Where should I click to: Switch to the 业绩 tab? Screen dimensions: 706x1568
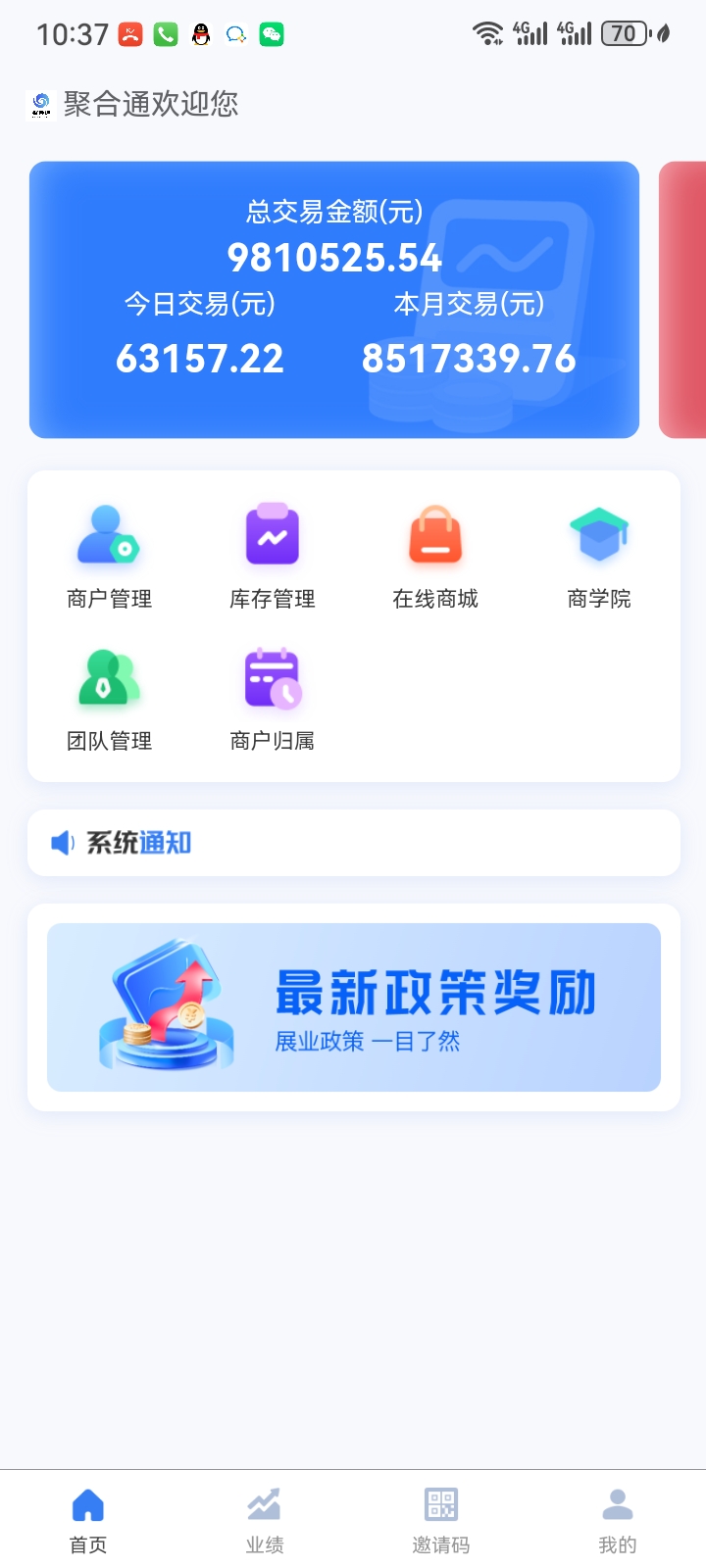click(265, 1520)
